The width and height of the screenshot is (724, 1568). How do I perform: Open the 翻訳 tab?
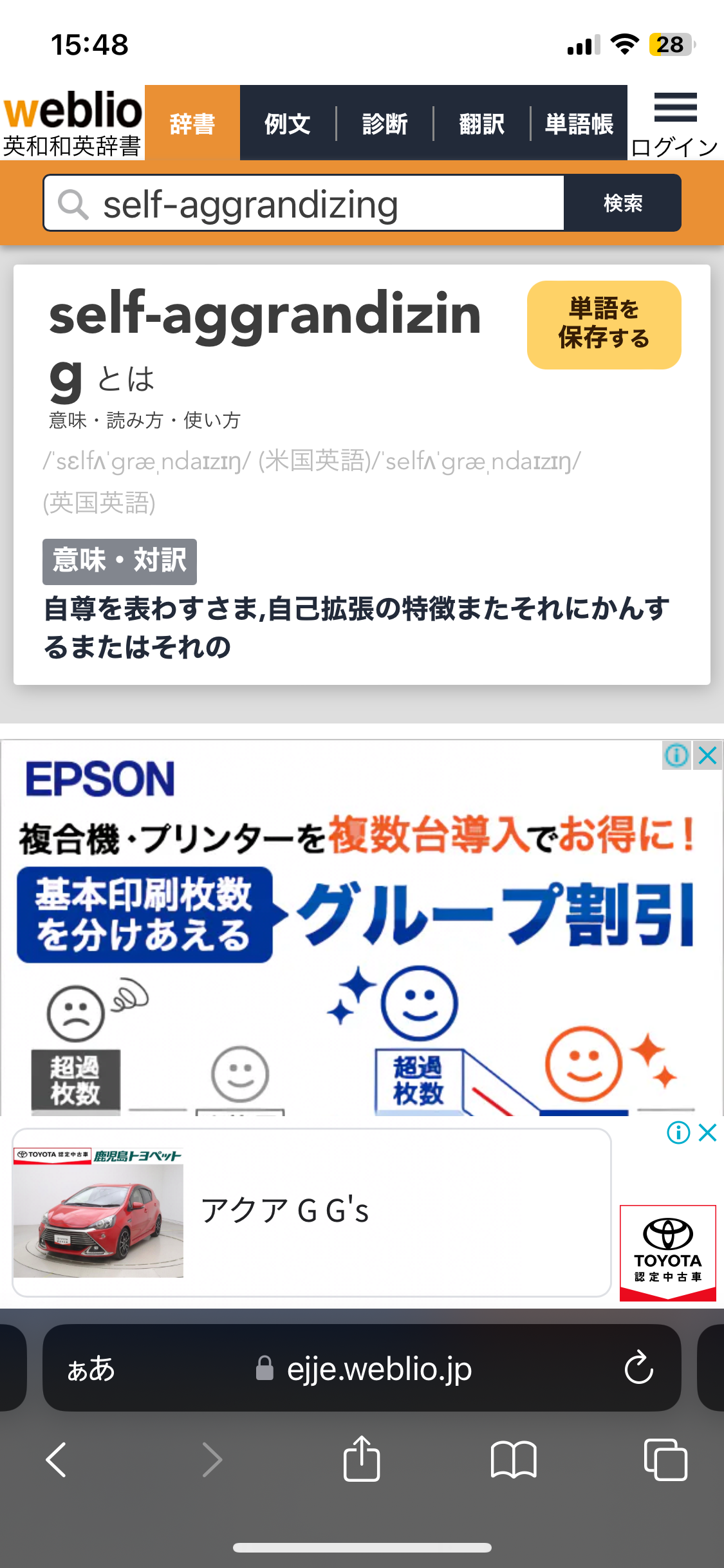pyautogui.click(x=482, y=124)
